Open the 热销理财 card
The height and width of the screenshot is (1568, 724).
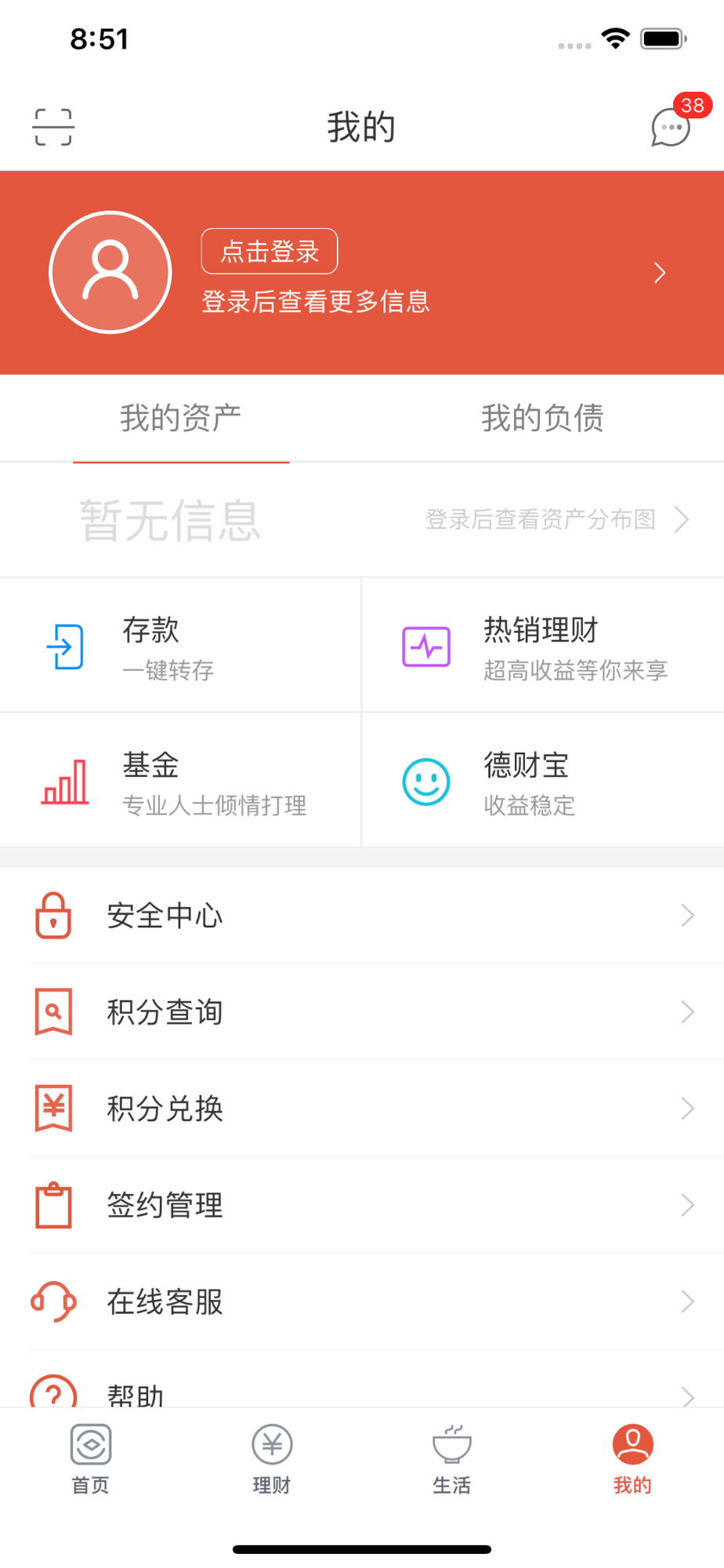(x=543, y=646)
